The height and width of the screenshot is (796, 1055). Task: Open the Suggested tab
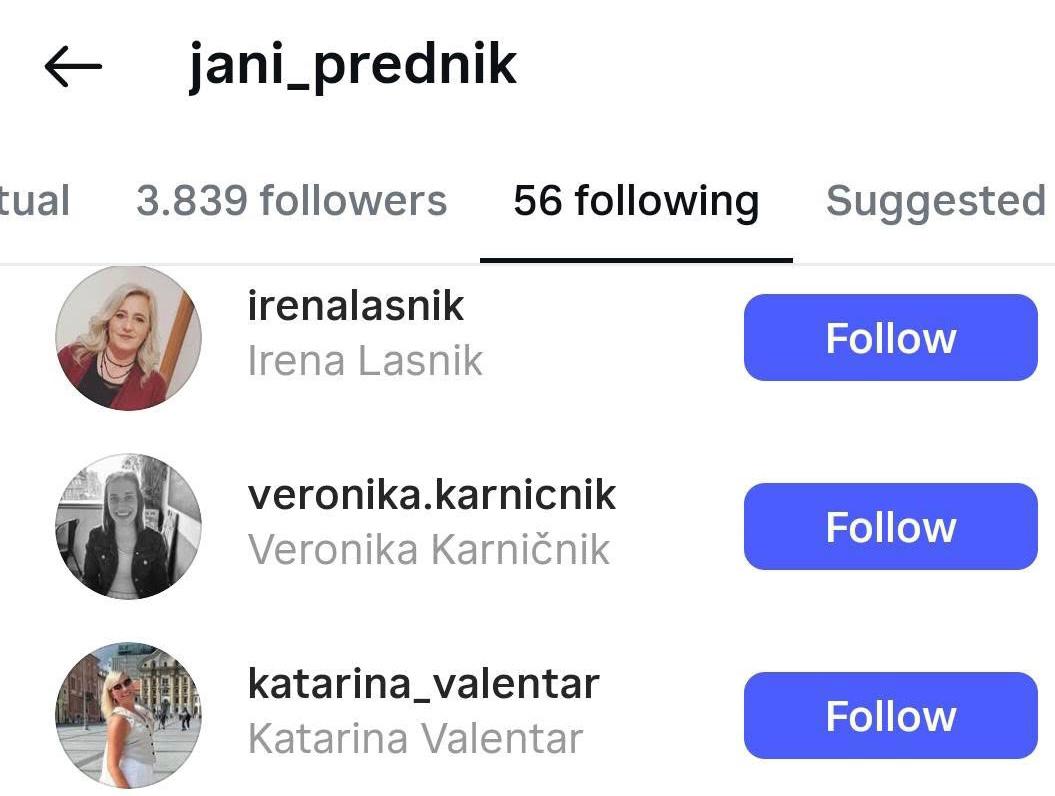tap(935, 201)
